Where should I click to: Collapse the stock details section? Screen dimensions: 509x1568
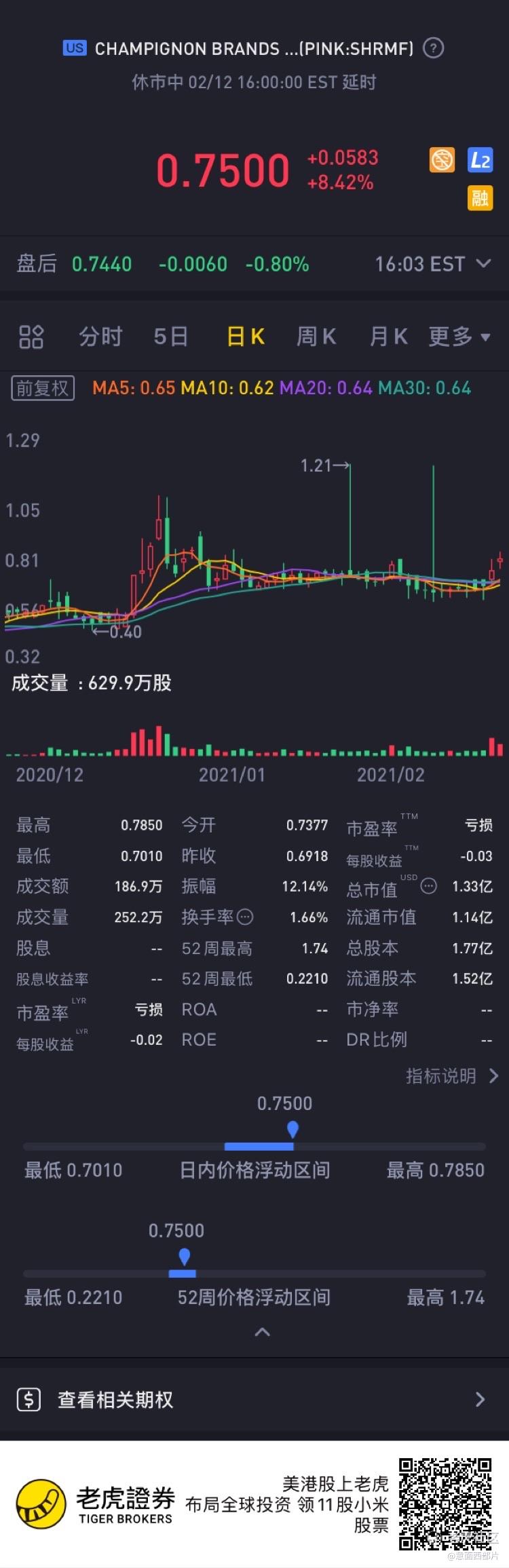coord(262,1332)
